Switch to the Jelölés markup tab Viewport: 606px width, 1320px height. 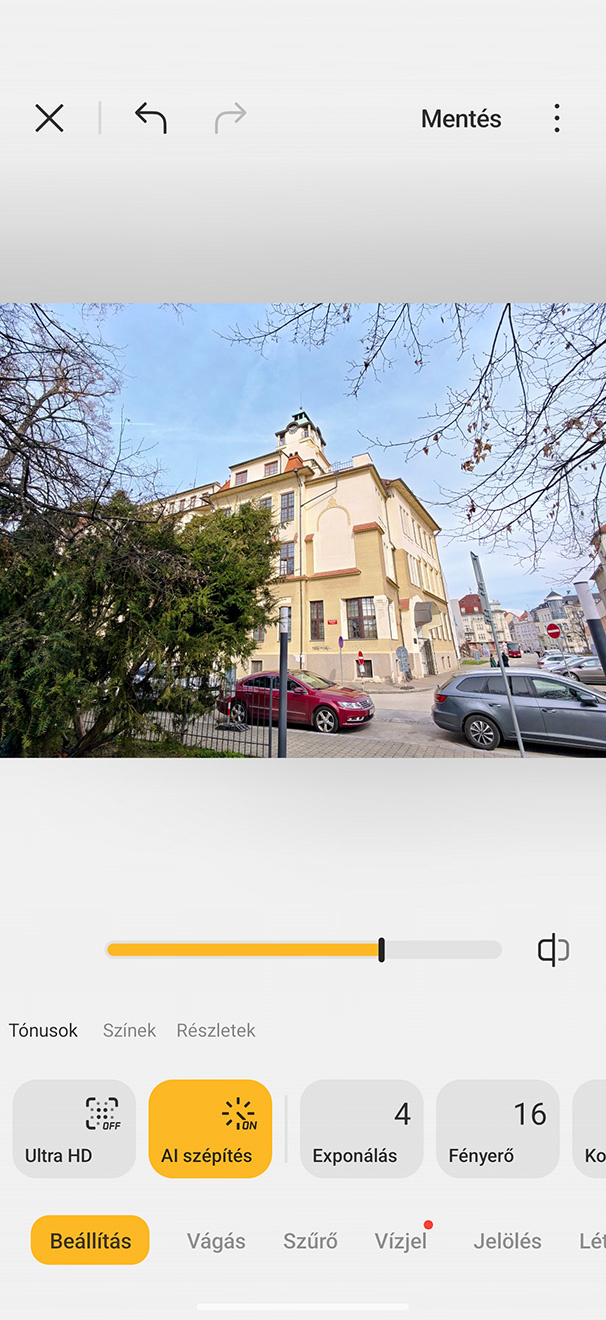[507, 1241]
